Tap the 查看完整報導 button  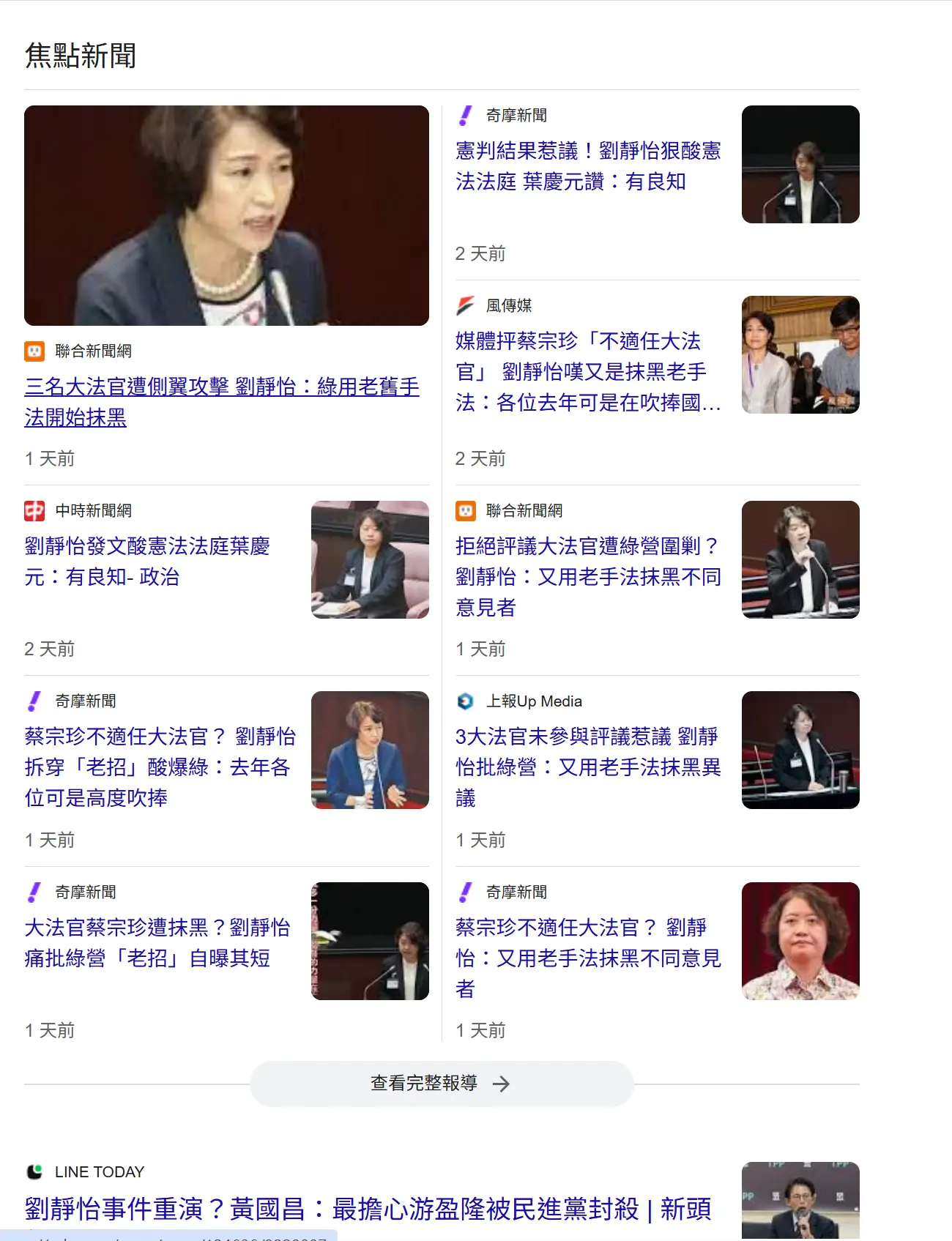point(441,1084)
